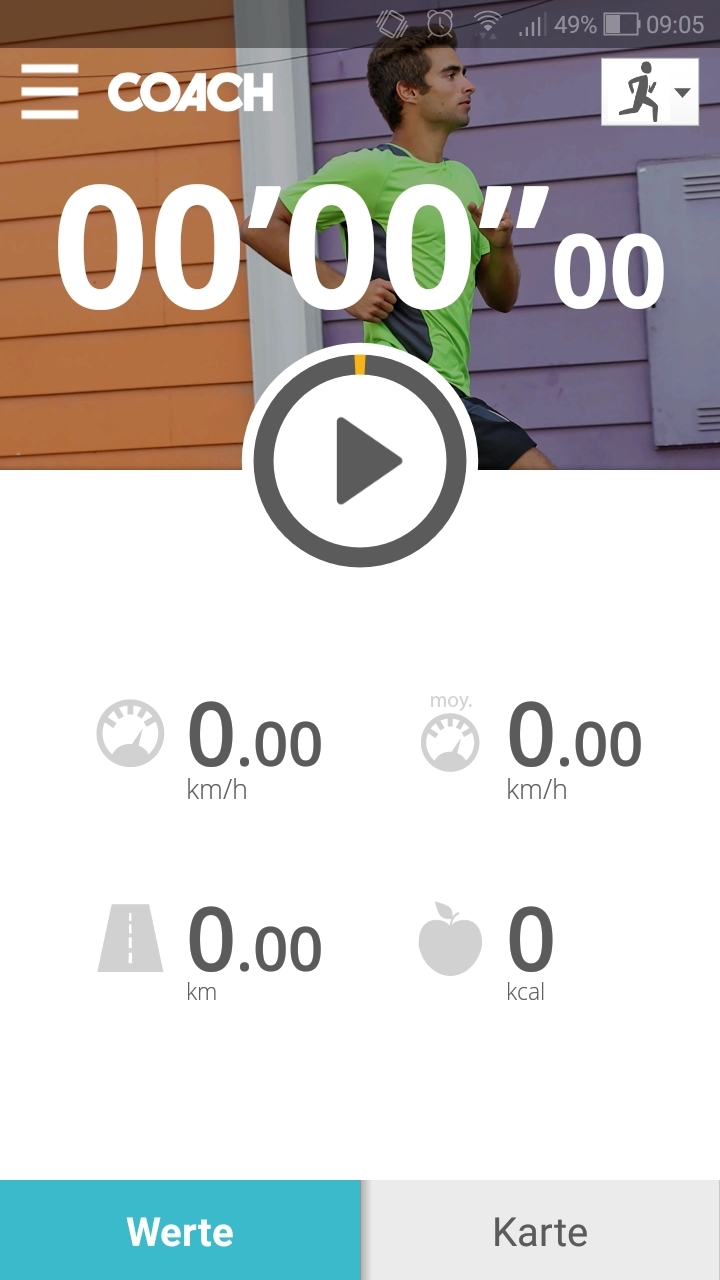Image resolution: width=720 pixels, height=1280 pixels.
Task: Switch to the Karte tab
Action: pyautogui.click(x=540, y=1231)
